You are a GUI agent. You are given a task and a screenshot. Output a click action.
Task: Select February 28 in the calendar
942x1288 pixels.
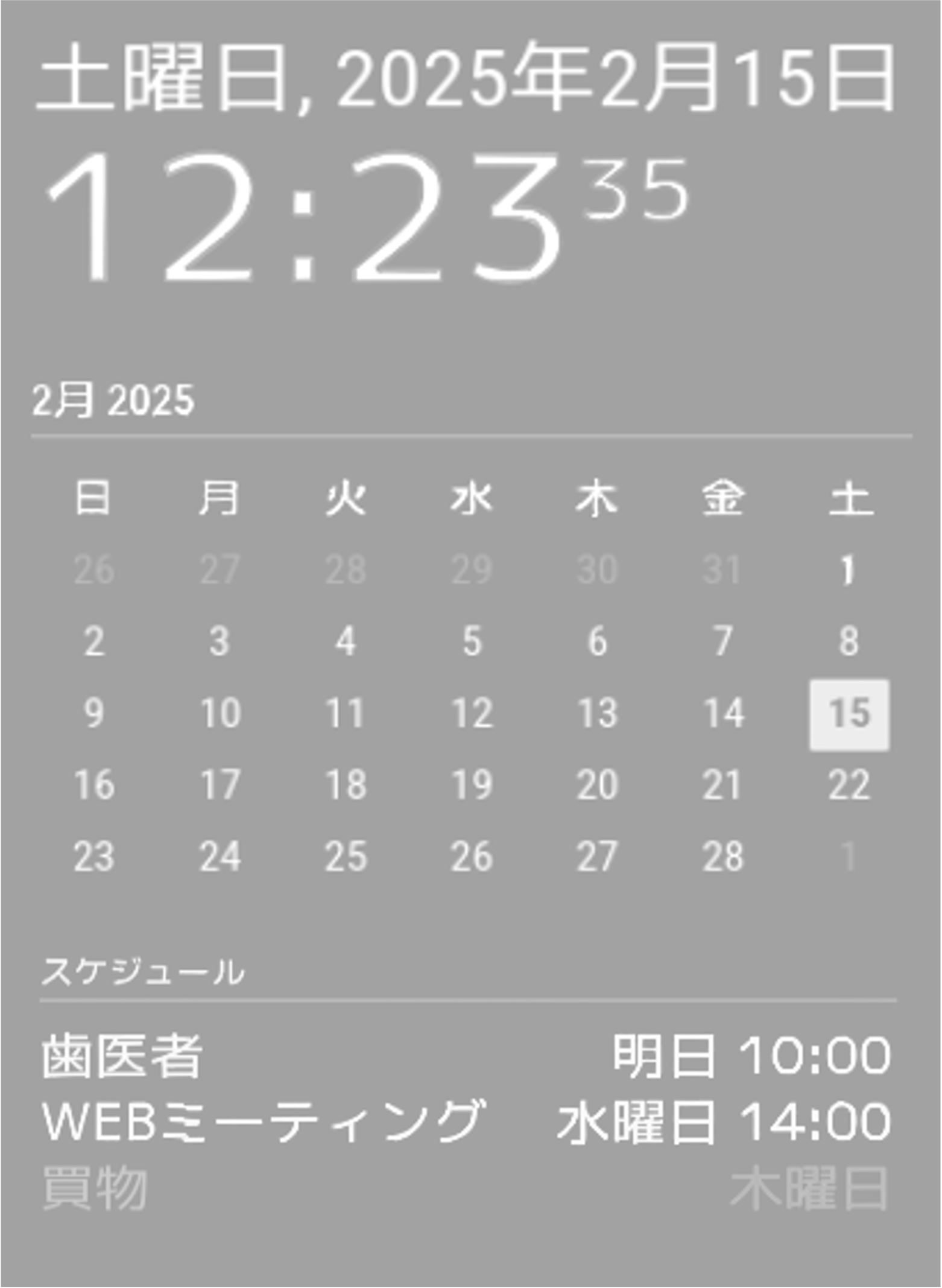(x=723, y=857)
